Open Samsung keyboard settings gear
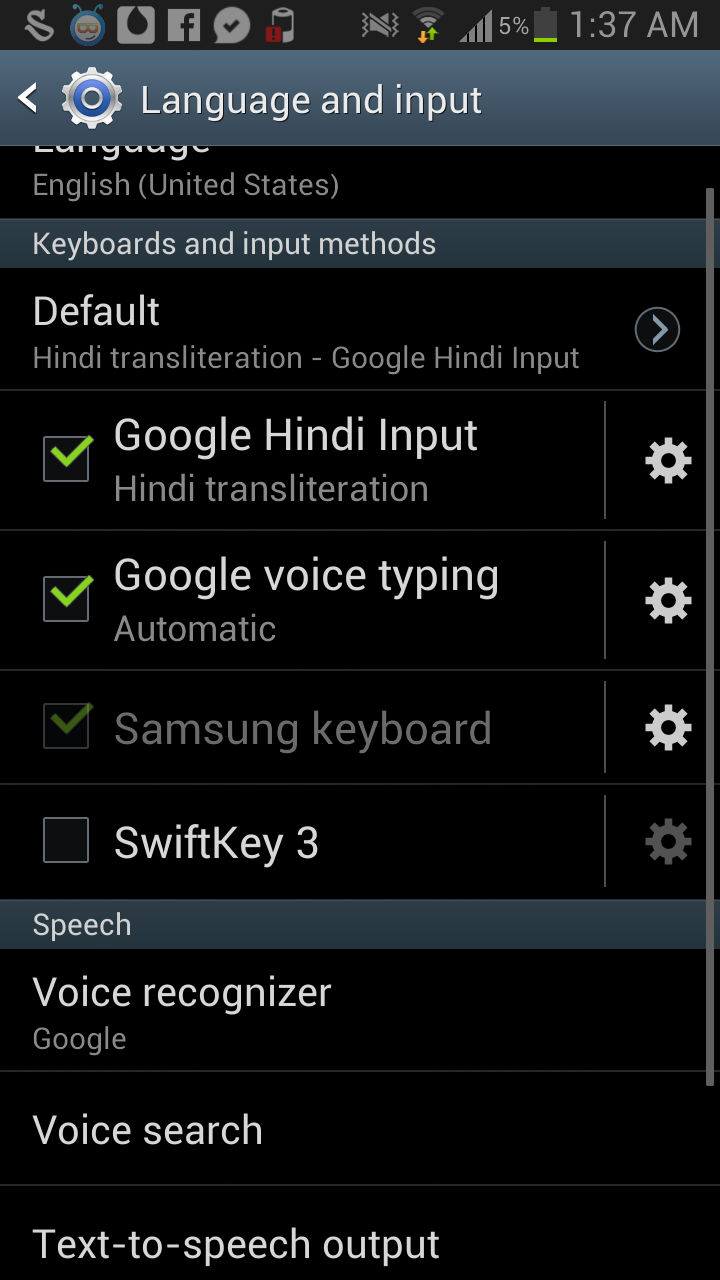Image resolution: width=720 pixels, height=1280 pixels. [x=668, y=727]
